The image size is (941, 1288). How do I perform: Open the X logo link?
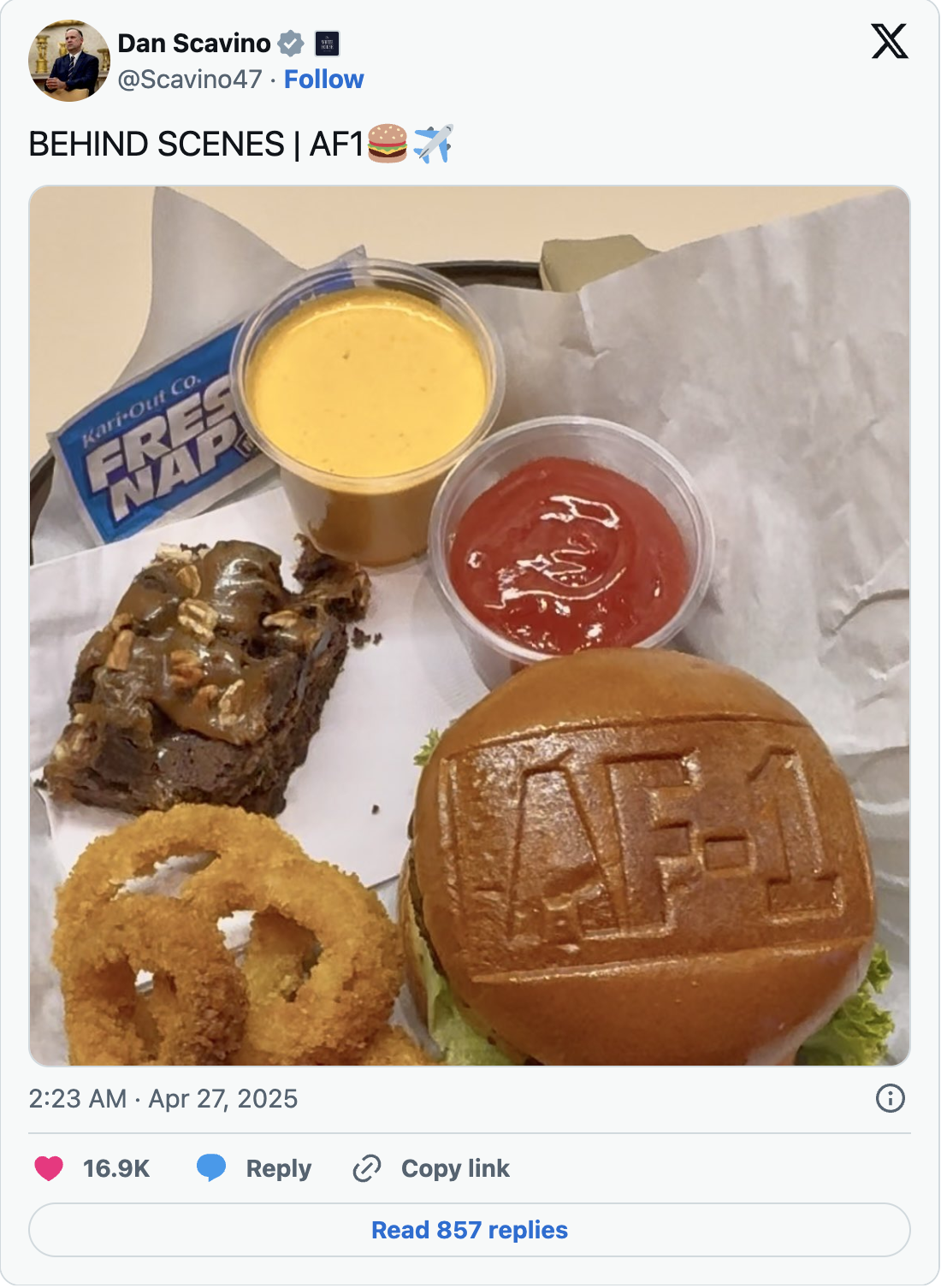pos(889,41)
